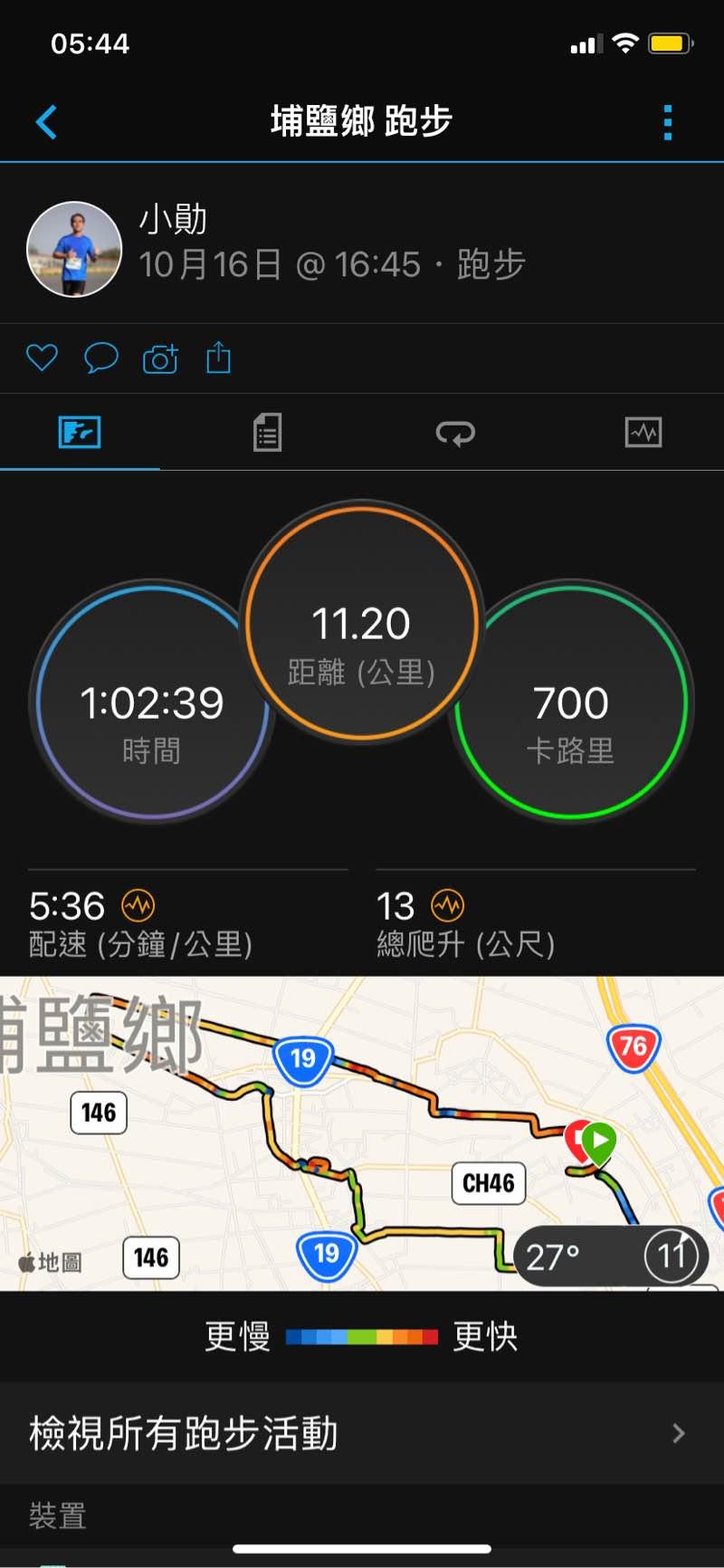Share this running activity

tap(219, 359)
